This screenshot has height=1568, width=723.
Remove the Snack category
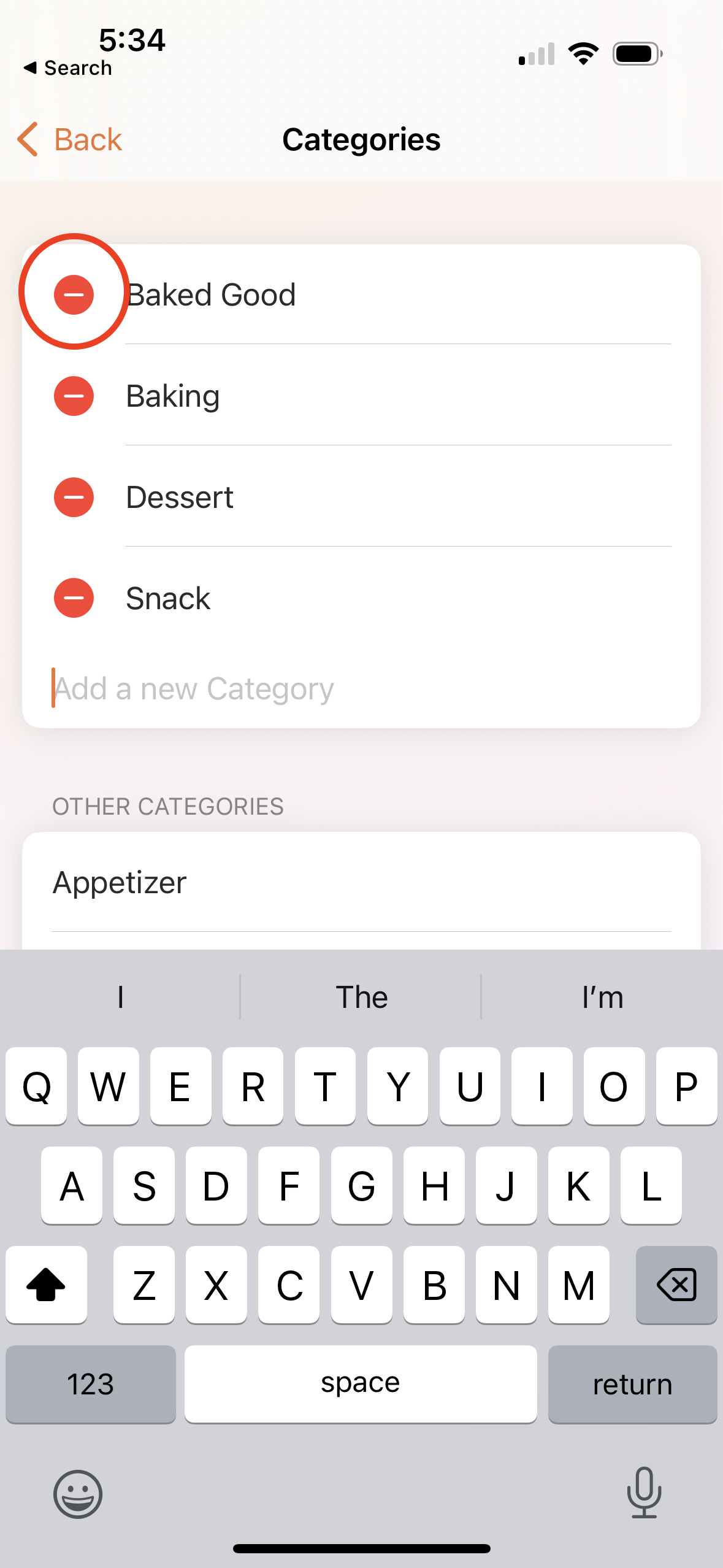coord(74,598)
